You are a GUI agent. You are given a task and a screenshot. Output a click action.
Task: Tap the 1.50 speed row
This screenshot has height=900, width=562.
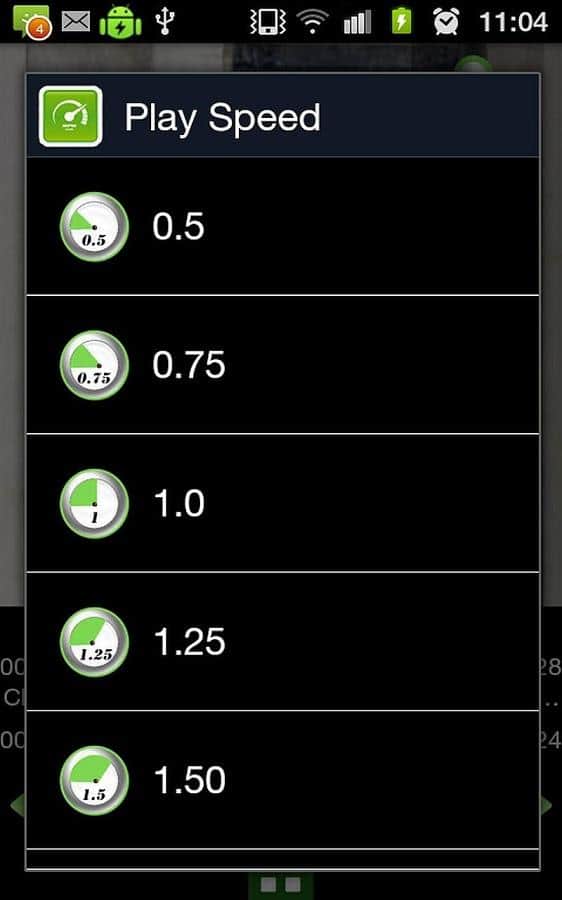(x=282, y=780)
